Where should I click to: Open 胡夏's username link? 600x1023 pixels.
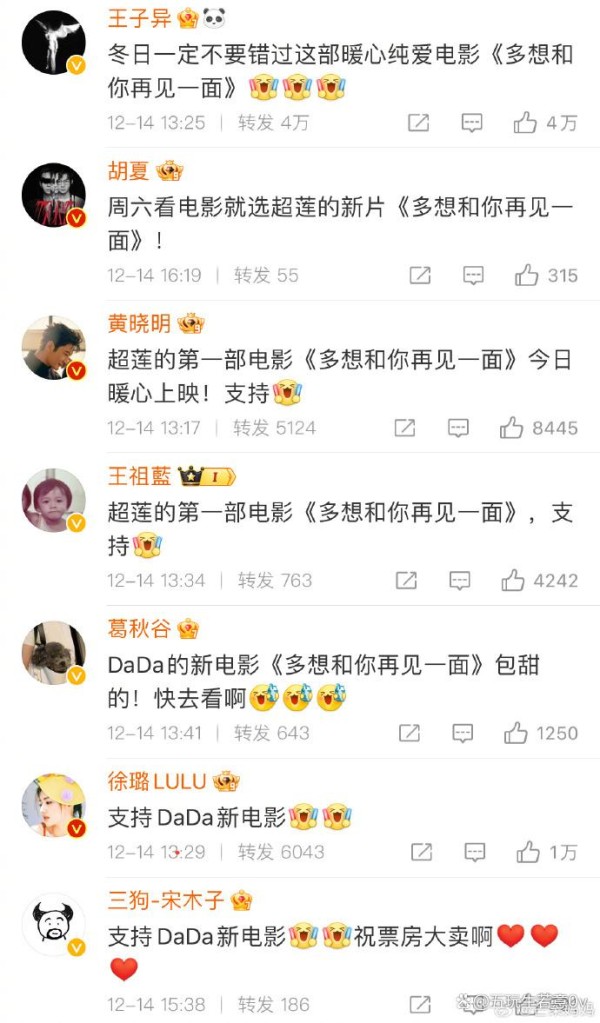128,171
